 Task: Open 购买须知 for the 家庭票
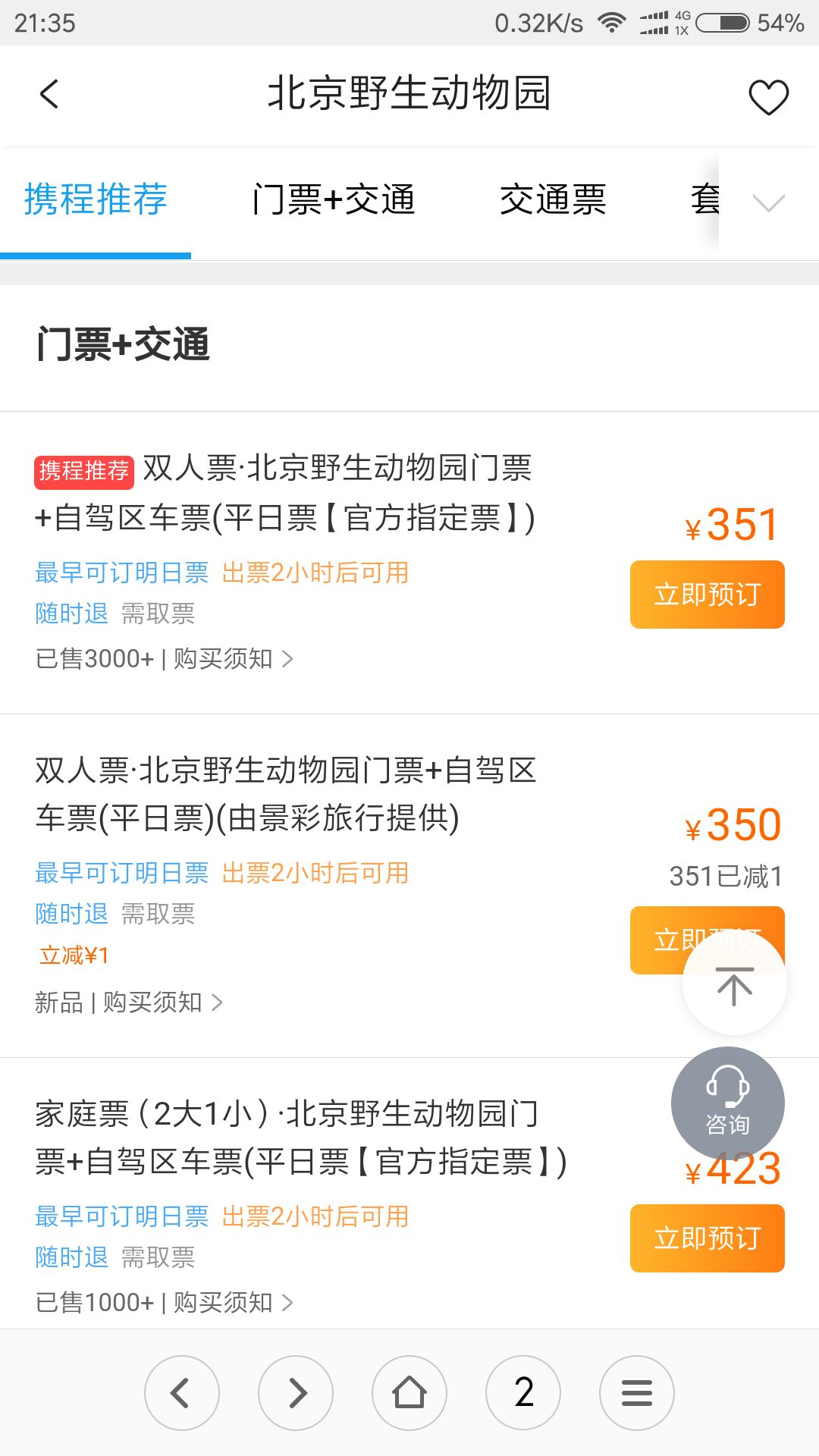tap(232, 1303)
